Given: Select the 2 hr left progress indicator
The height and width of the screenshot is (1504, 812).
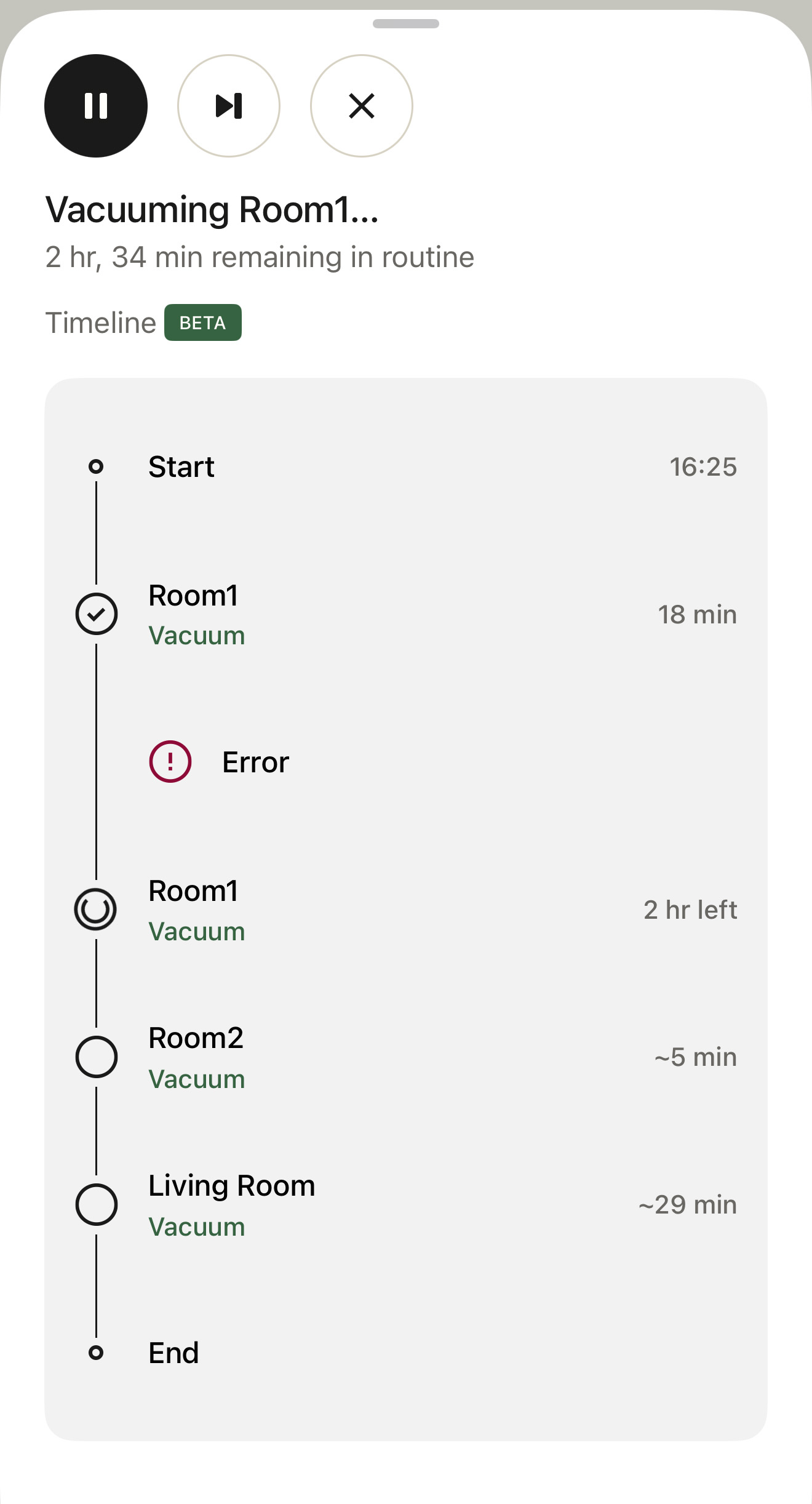Looking at the screenshot, I should point(690,910).
